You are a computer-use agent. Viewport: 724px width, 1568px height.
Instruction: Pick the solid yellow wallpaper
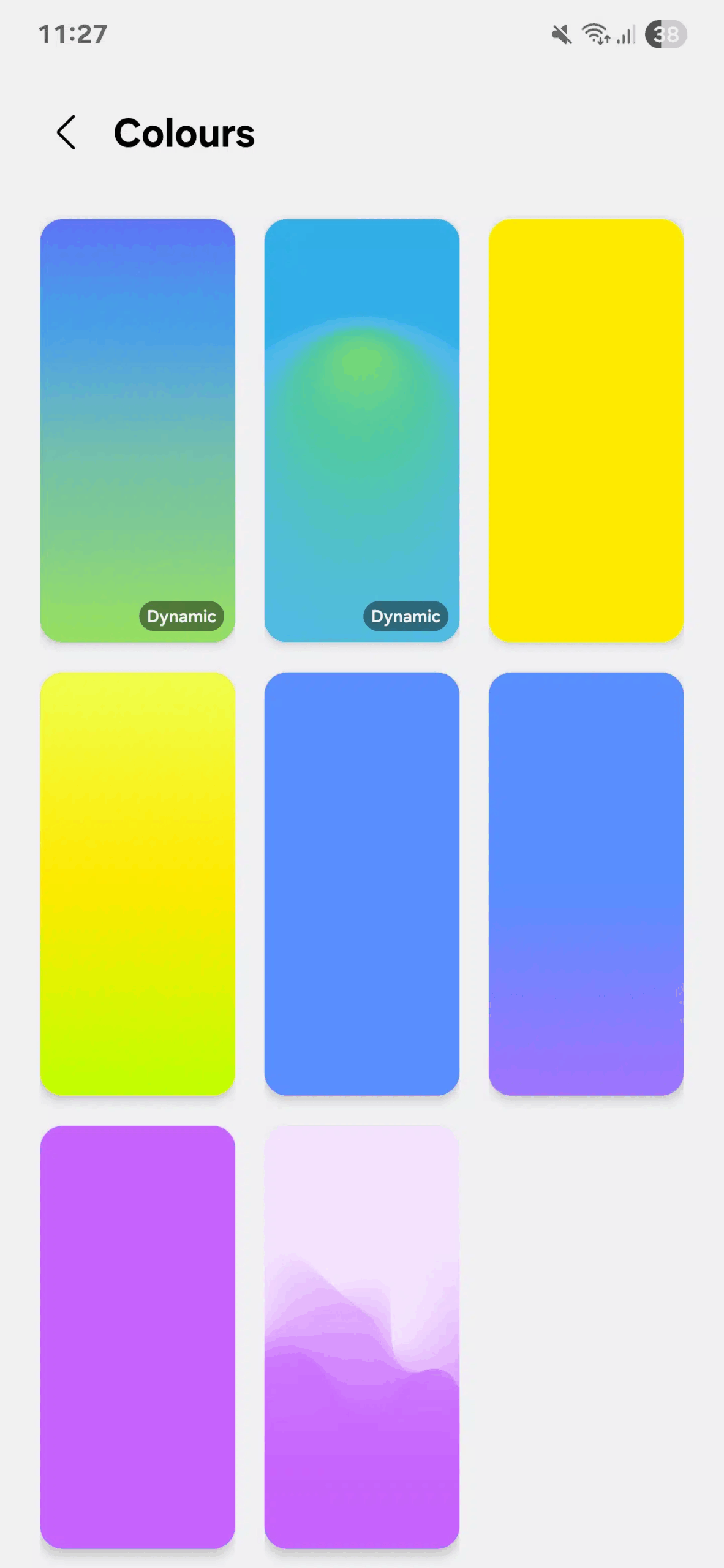pos(586,431)
